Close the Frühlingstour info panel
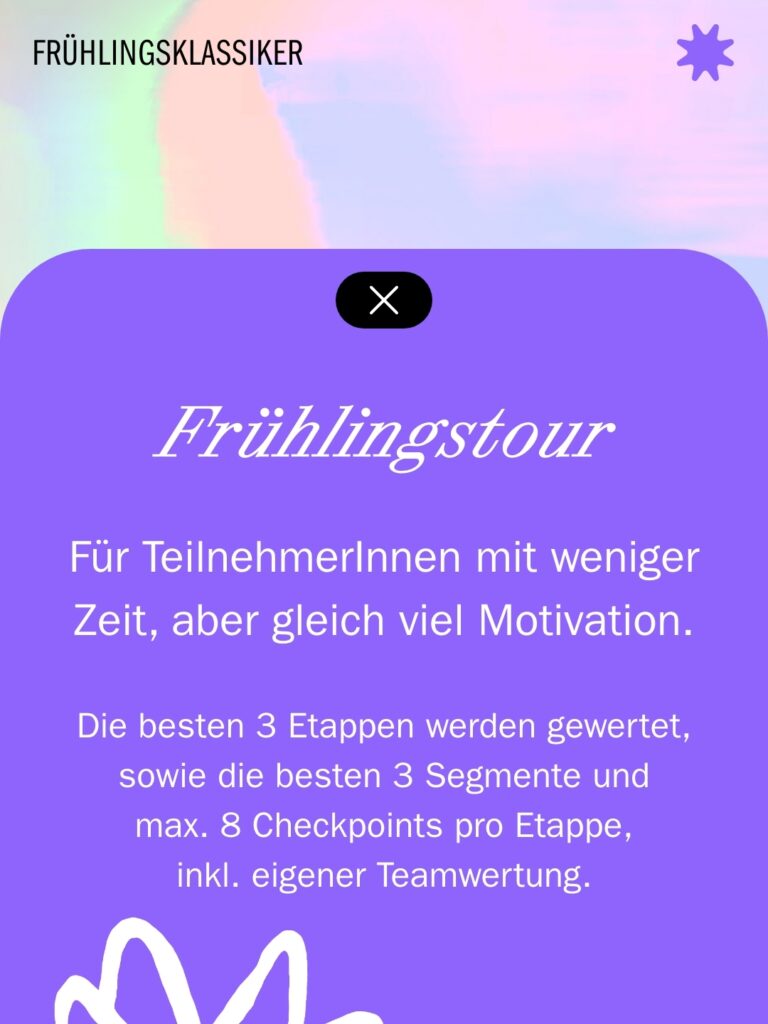The height and width of the screenshot is (1024, 768). pyautogui.click(x=384, y=300)
